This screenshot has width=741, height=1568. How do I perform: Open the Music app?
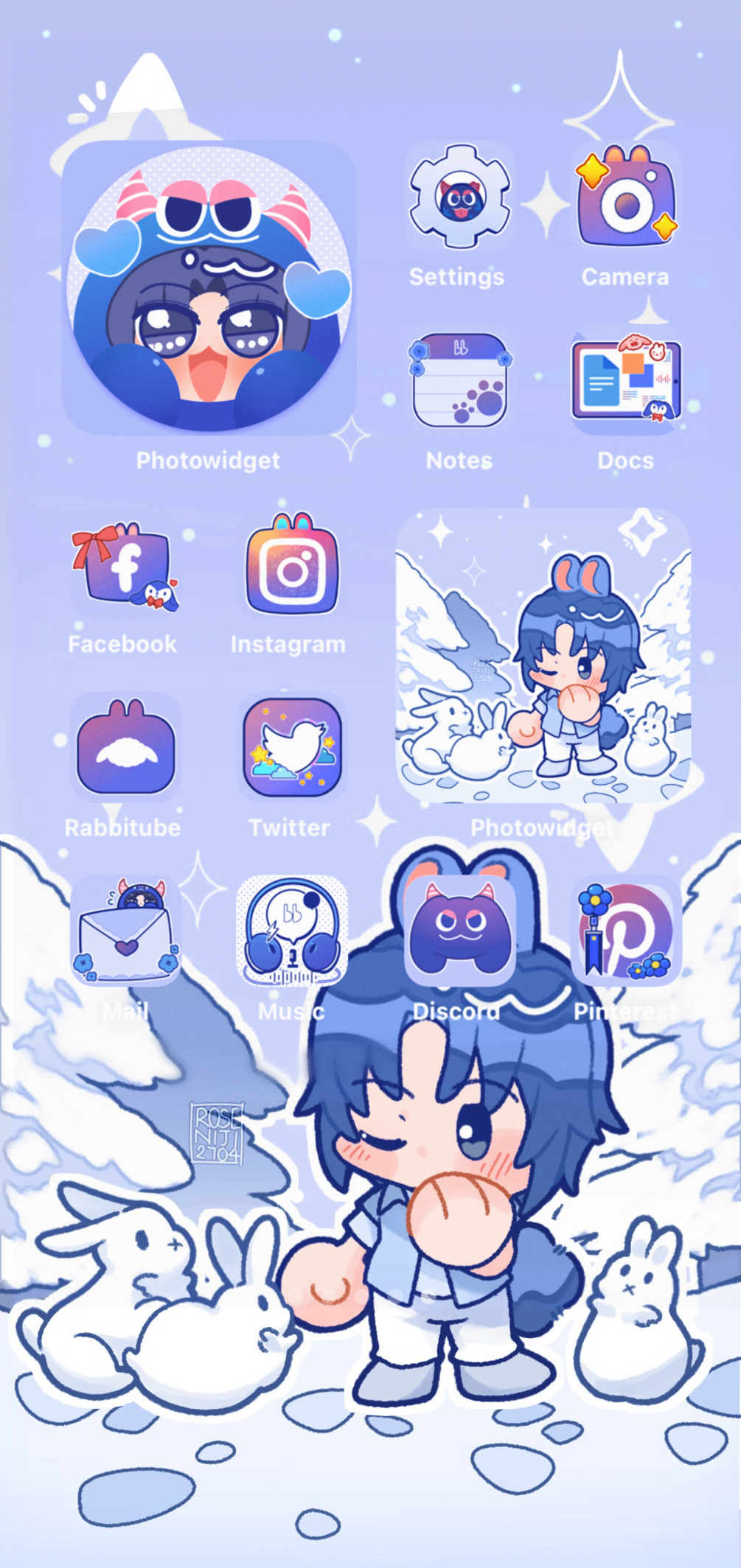coord(292,931)
